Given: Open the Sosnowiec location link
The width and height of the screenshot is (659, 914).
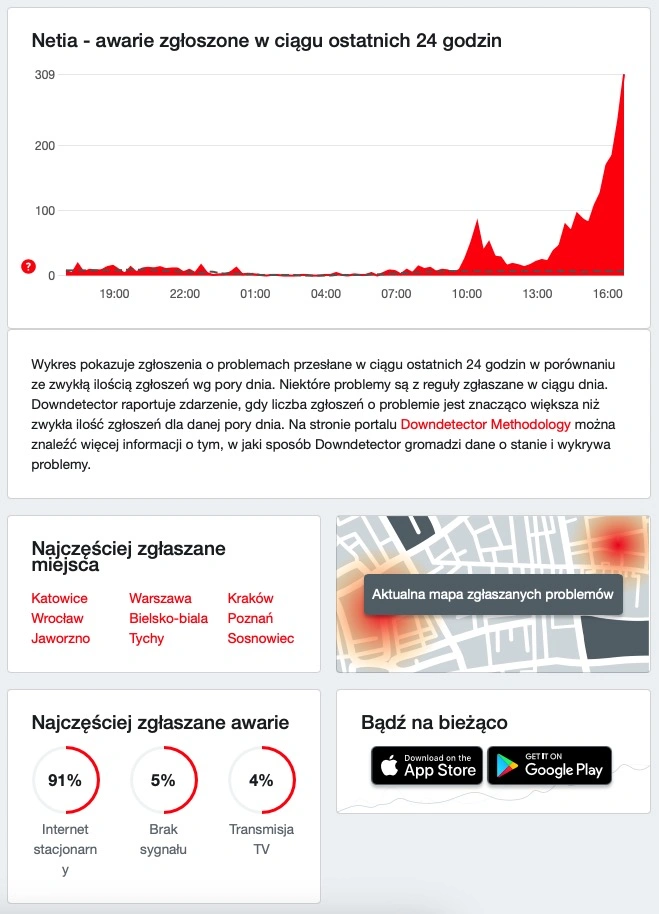Looking at the screenshot, I should (x=260, y=638).
